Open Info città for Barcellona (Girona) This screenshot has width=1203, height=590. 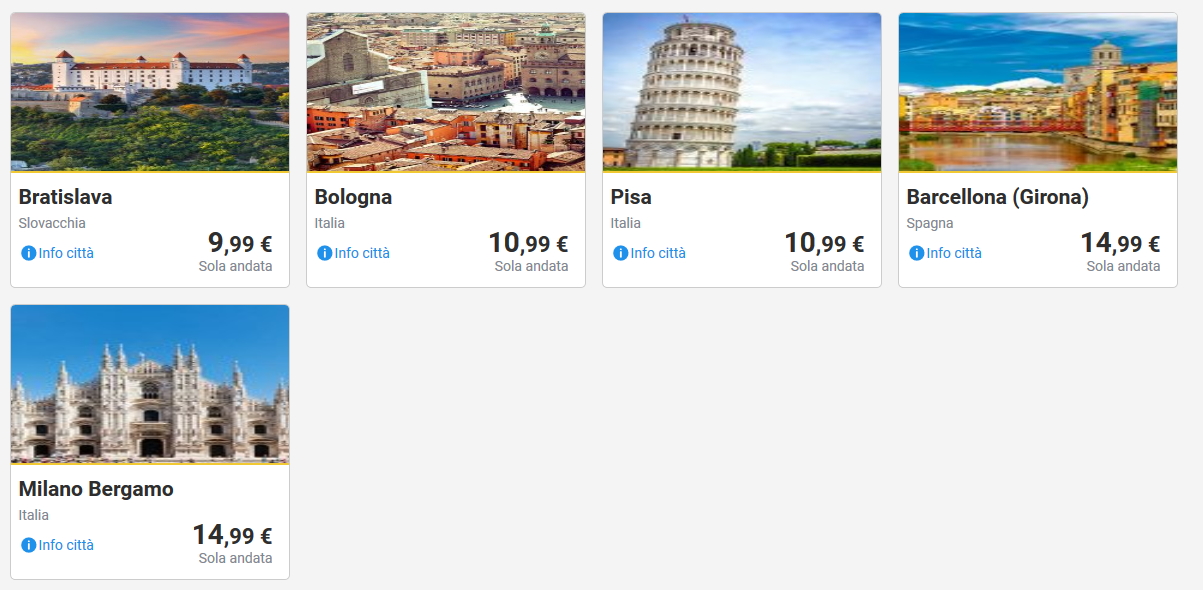(946, 253)
